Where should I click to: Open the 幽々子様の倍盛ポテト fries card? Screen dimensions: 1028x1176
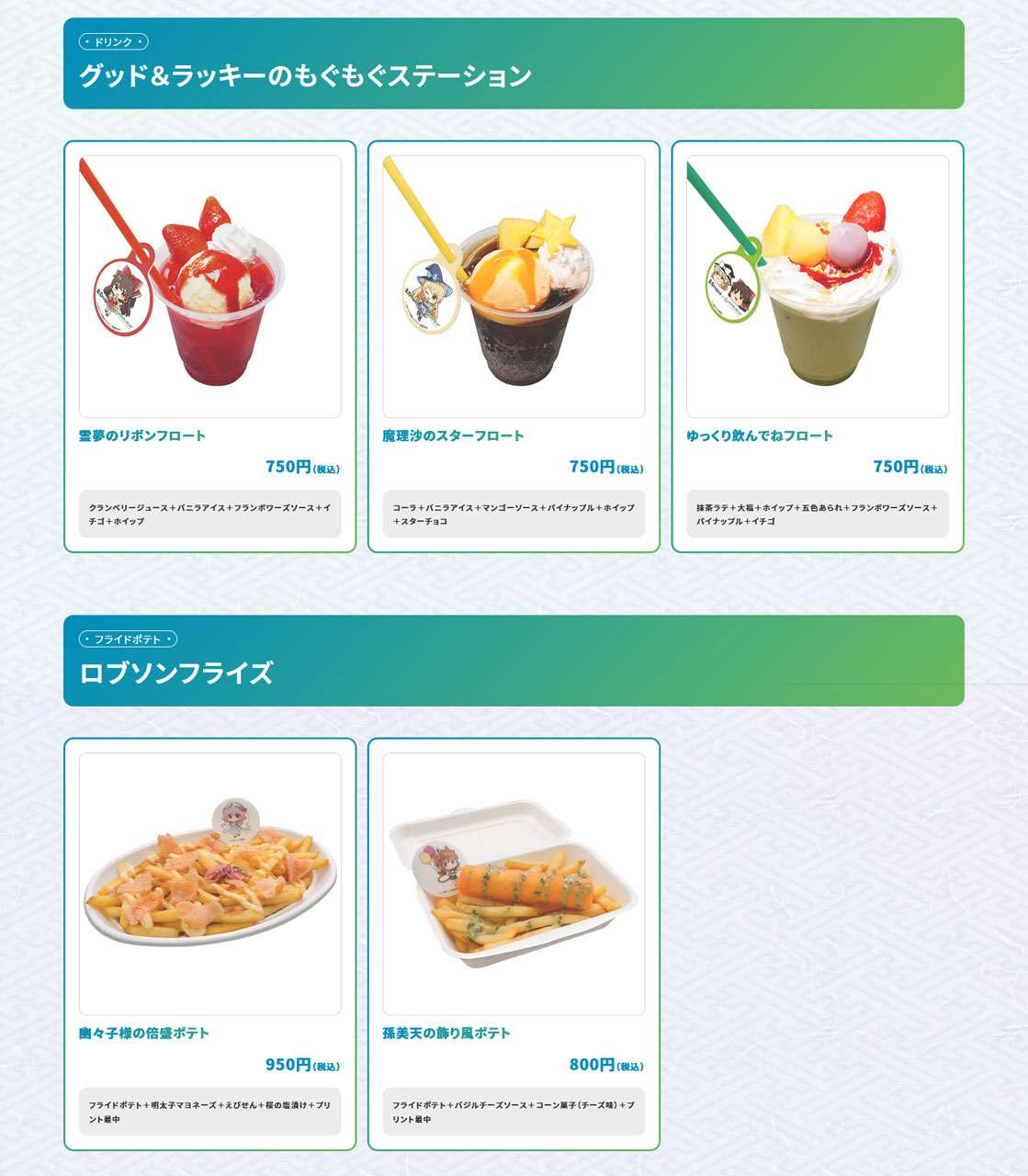[x=209, y=944]
